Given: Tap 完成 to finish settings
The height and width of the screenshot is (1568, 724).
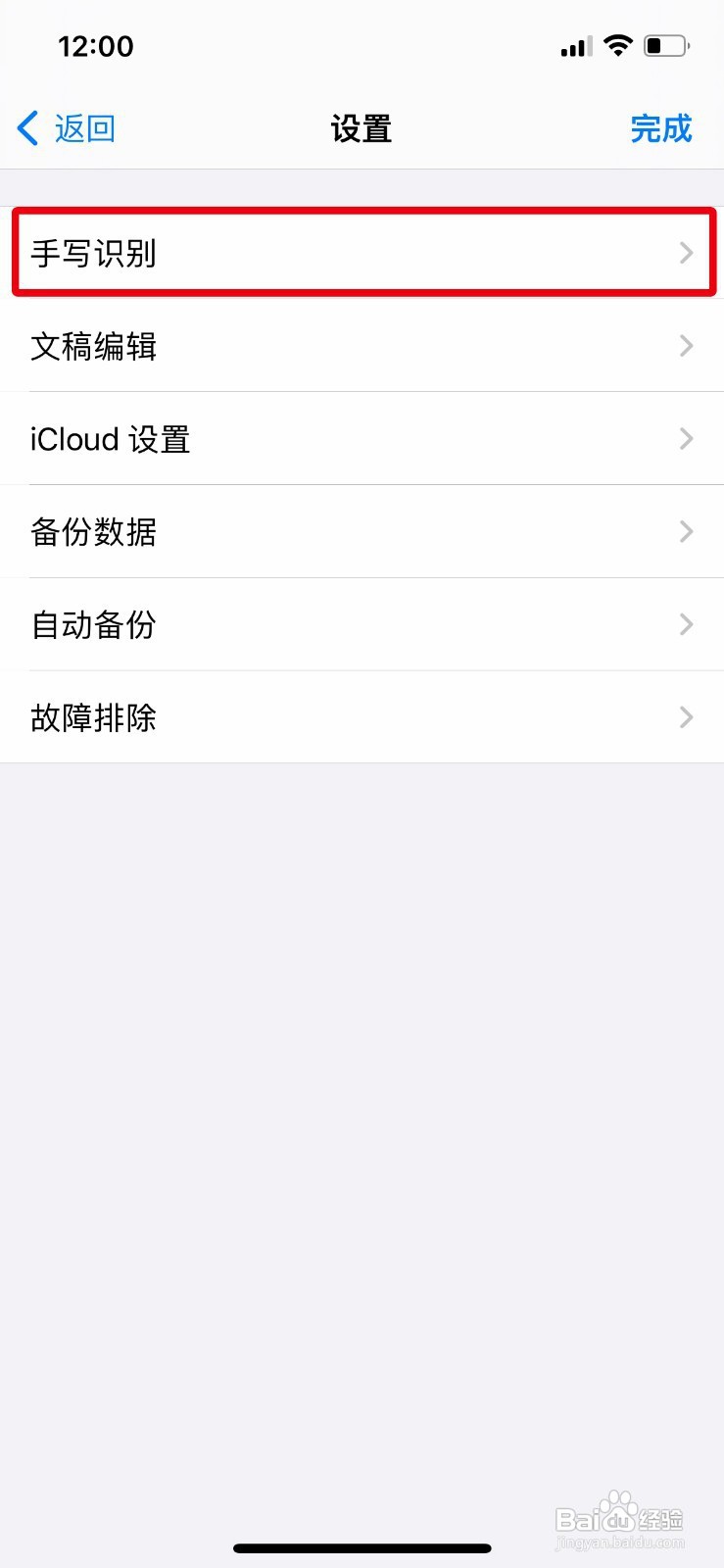Looking at the screenshot, I should coord(661,128).
